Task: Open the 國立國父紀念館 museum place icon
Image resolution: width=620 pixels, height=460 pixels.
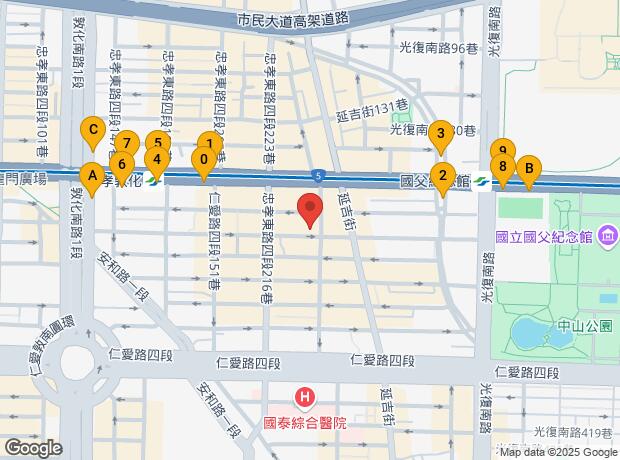Action: coord(608,237)
